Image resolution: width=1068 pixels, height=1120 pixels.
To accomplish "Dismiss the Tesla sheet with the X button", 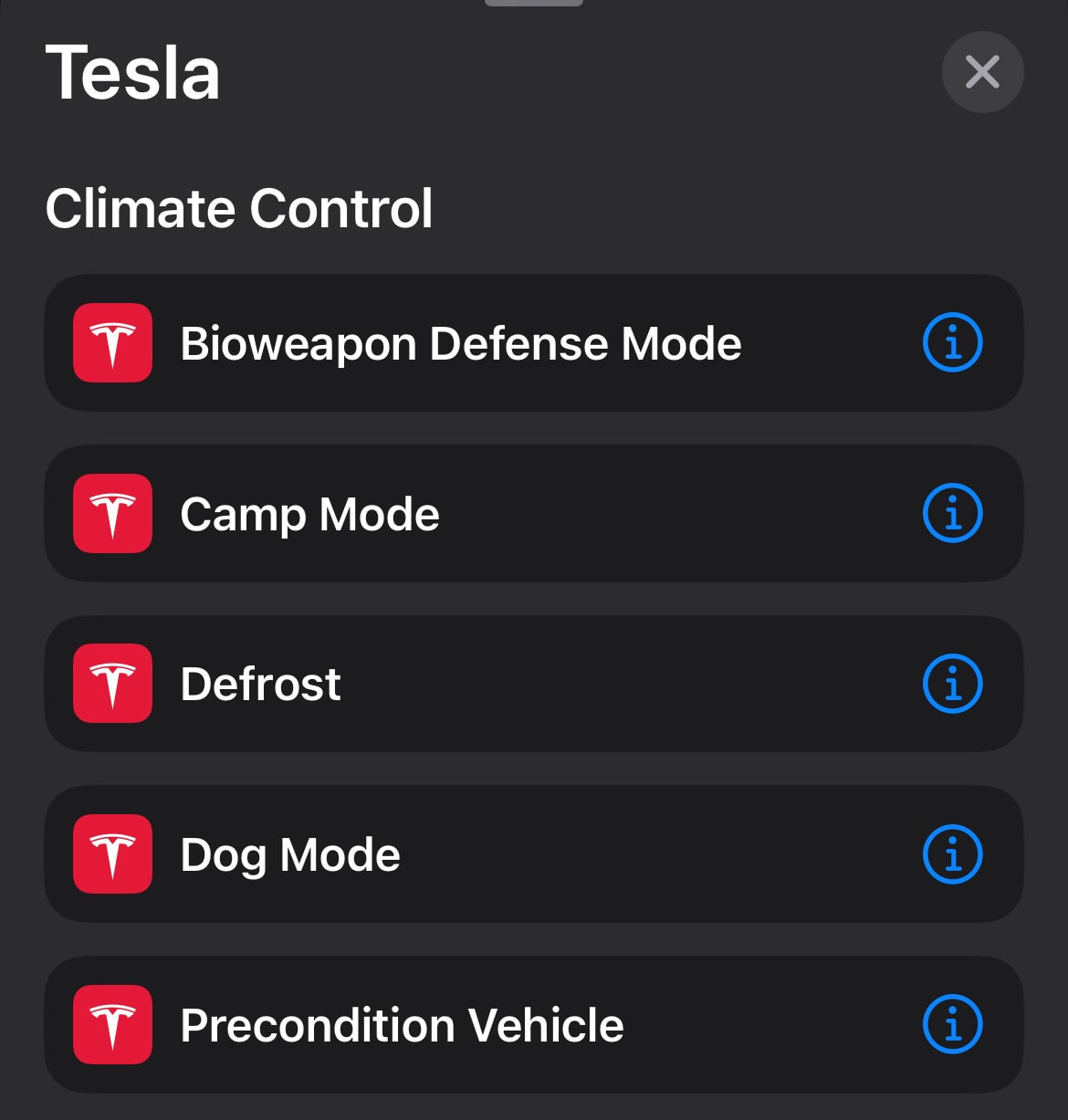I will pos(982,71).
